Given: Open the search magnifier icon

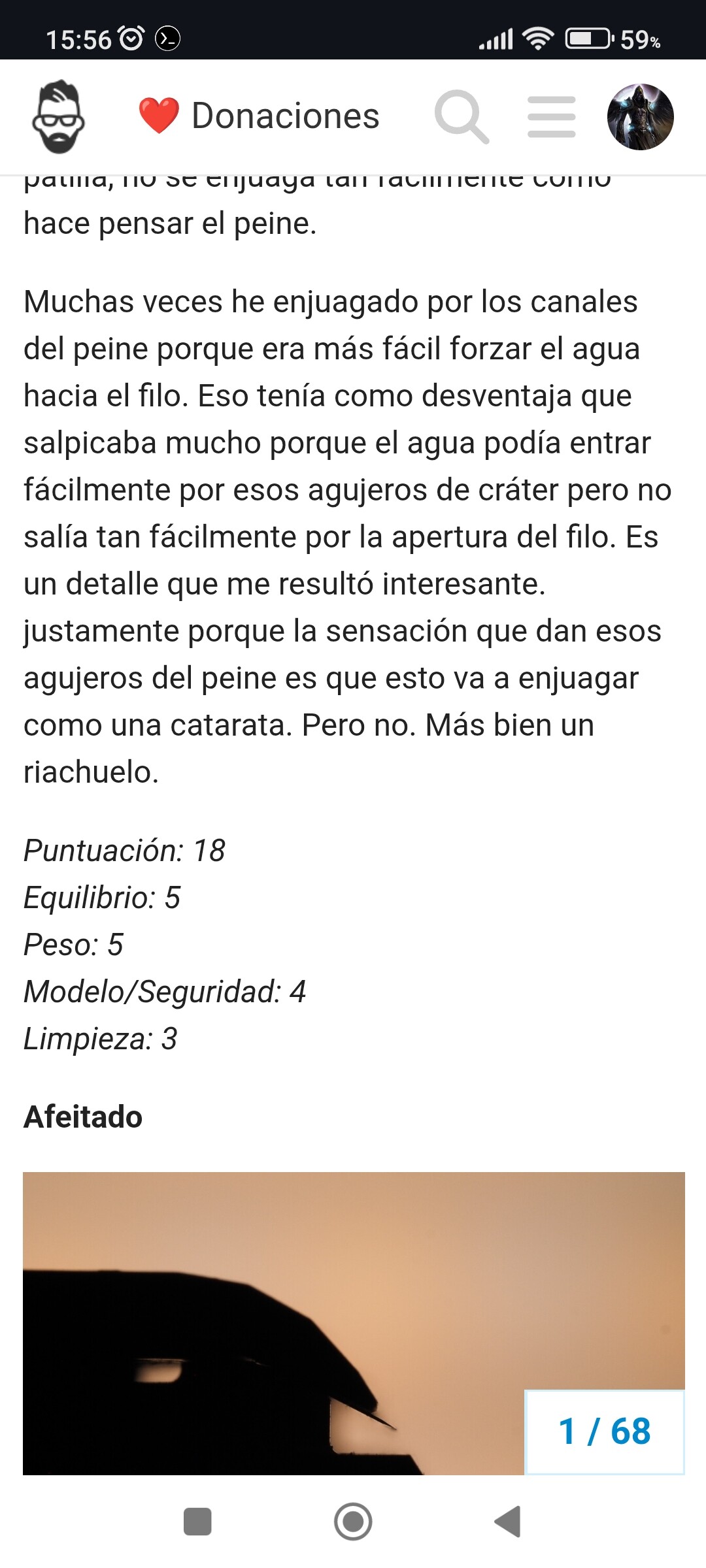Looking at the screenshot, I should pos(462,117).
